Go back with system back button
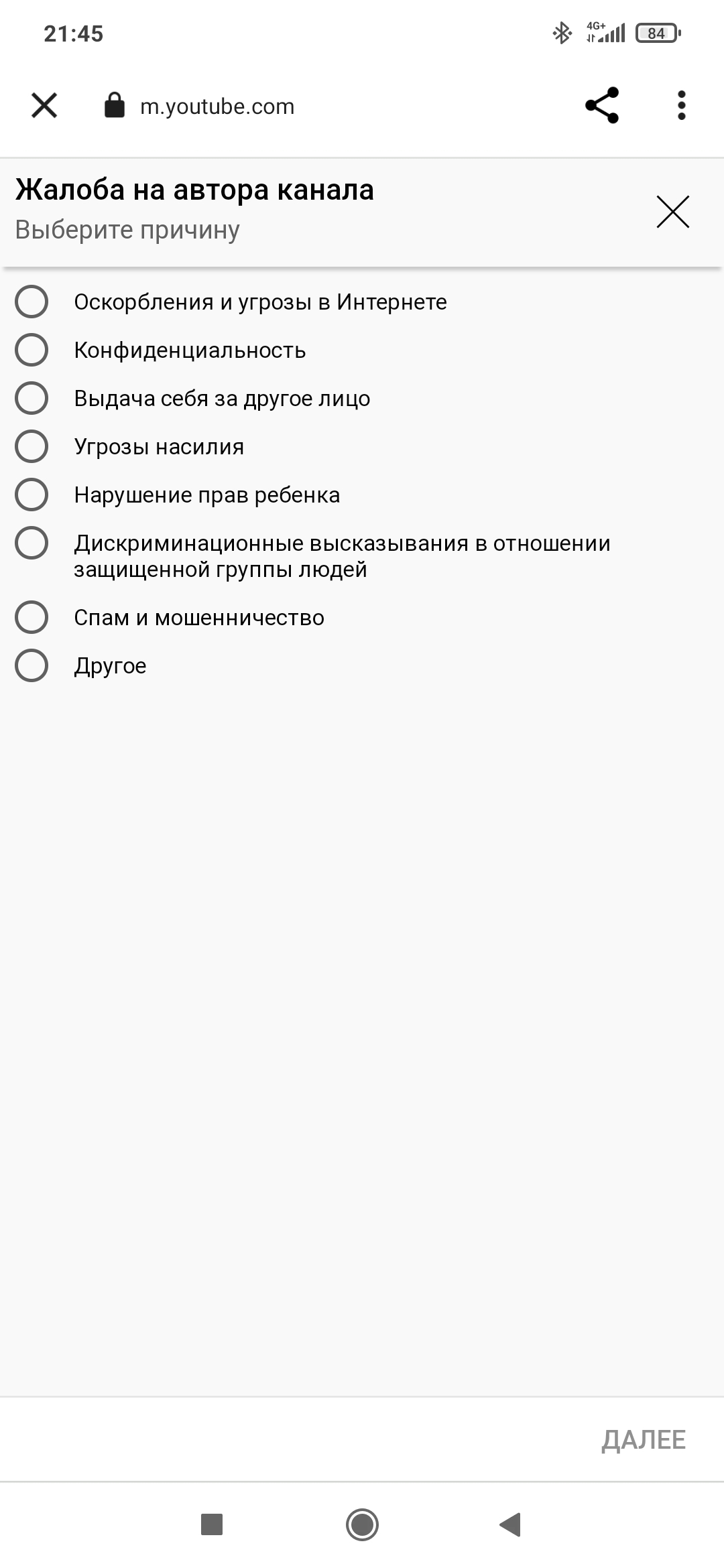Screen dimensions: 724x1568 point(511,1524)
